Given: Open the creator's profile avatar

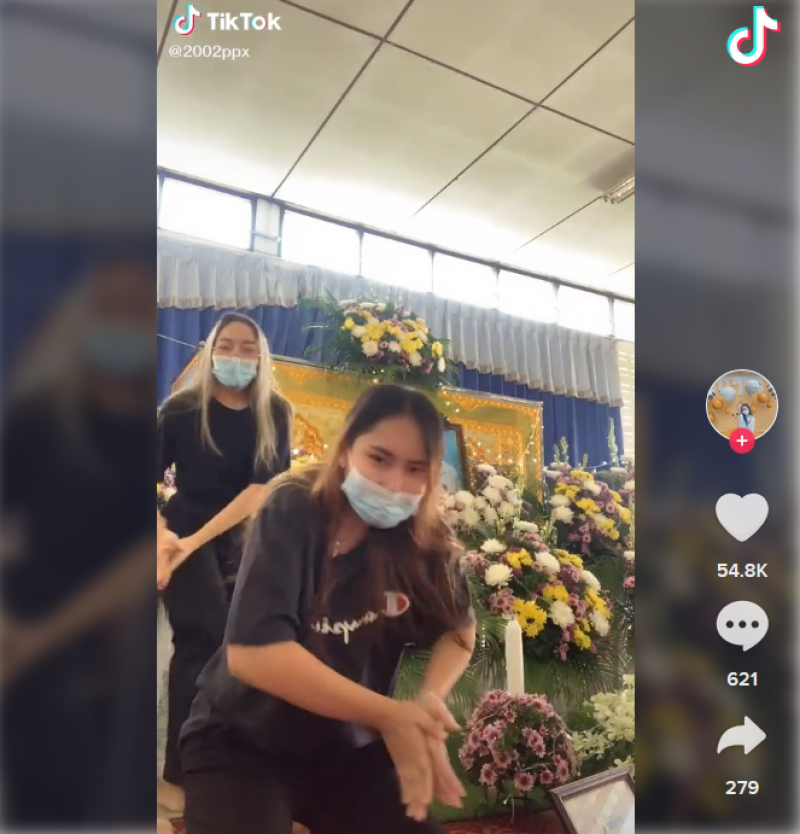Looking at the screenshot, I should click(x=741, y=404).
